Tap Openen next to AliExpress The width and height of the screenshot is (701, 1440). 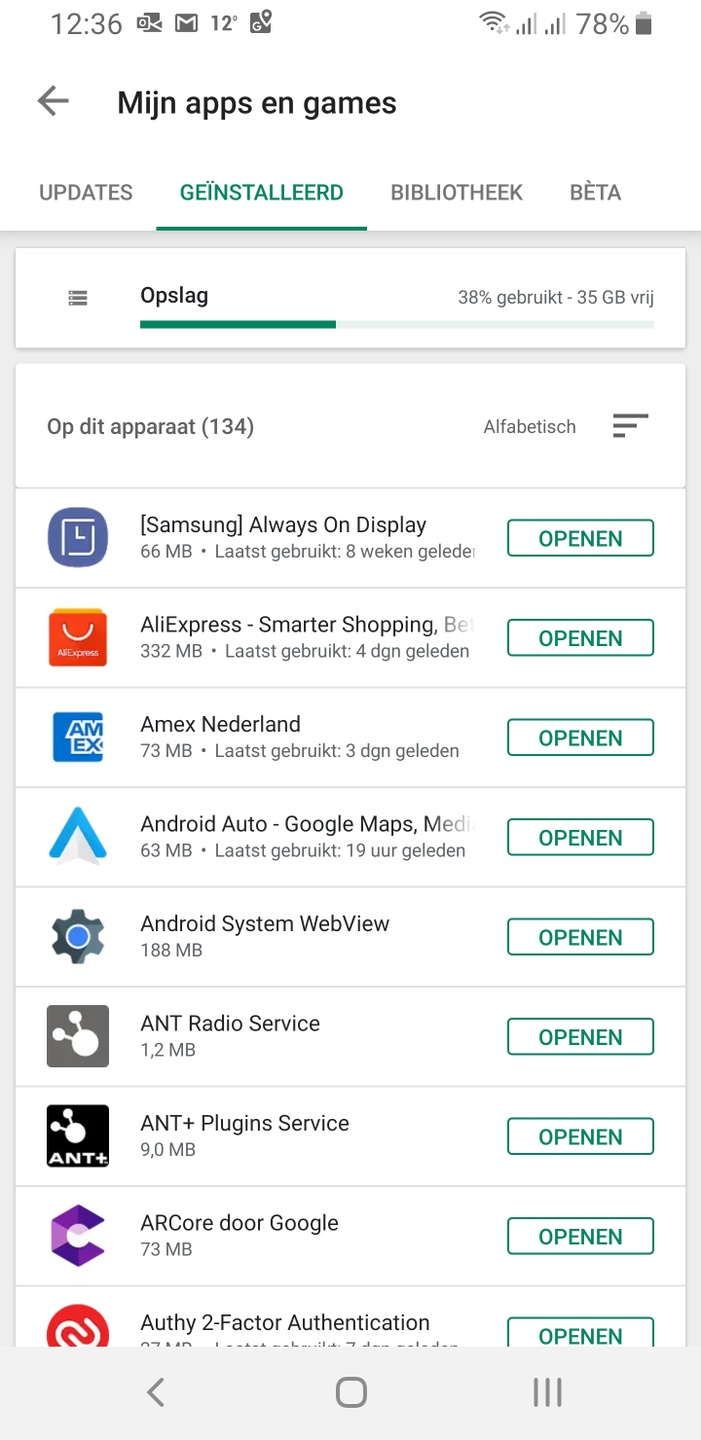[580, 638]
